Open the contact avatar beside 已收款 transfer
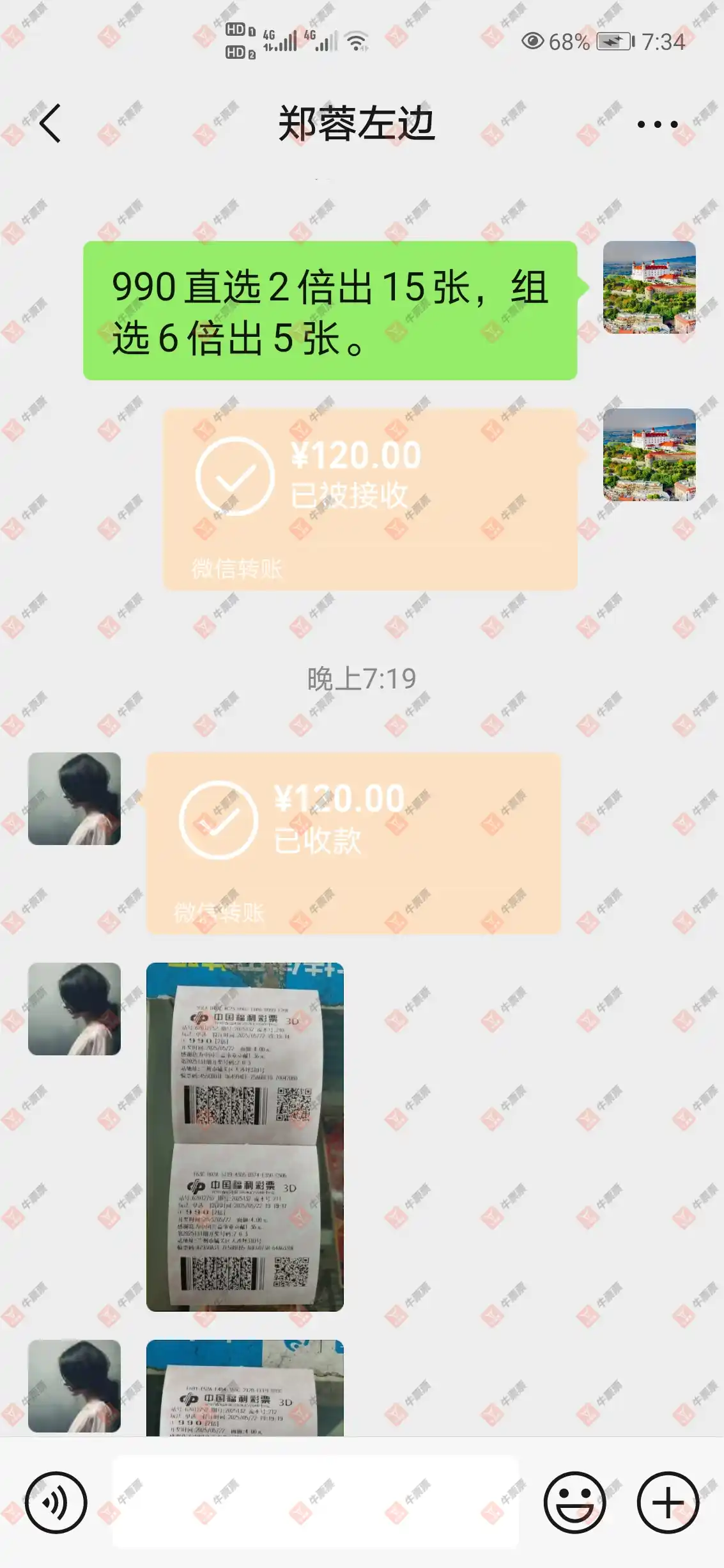Screen dimensions: 724x1568 tap(74, 798)
